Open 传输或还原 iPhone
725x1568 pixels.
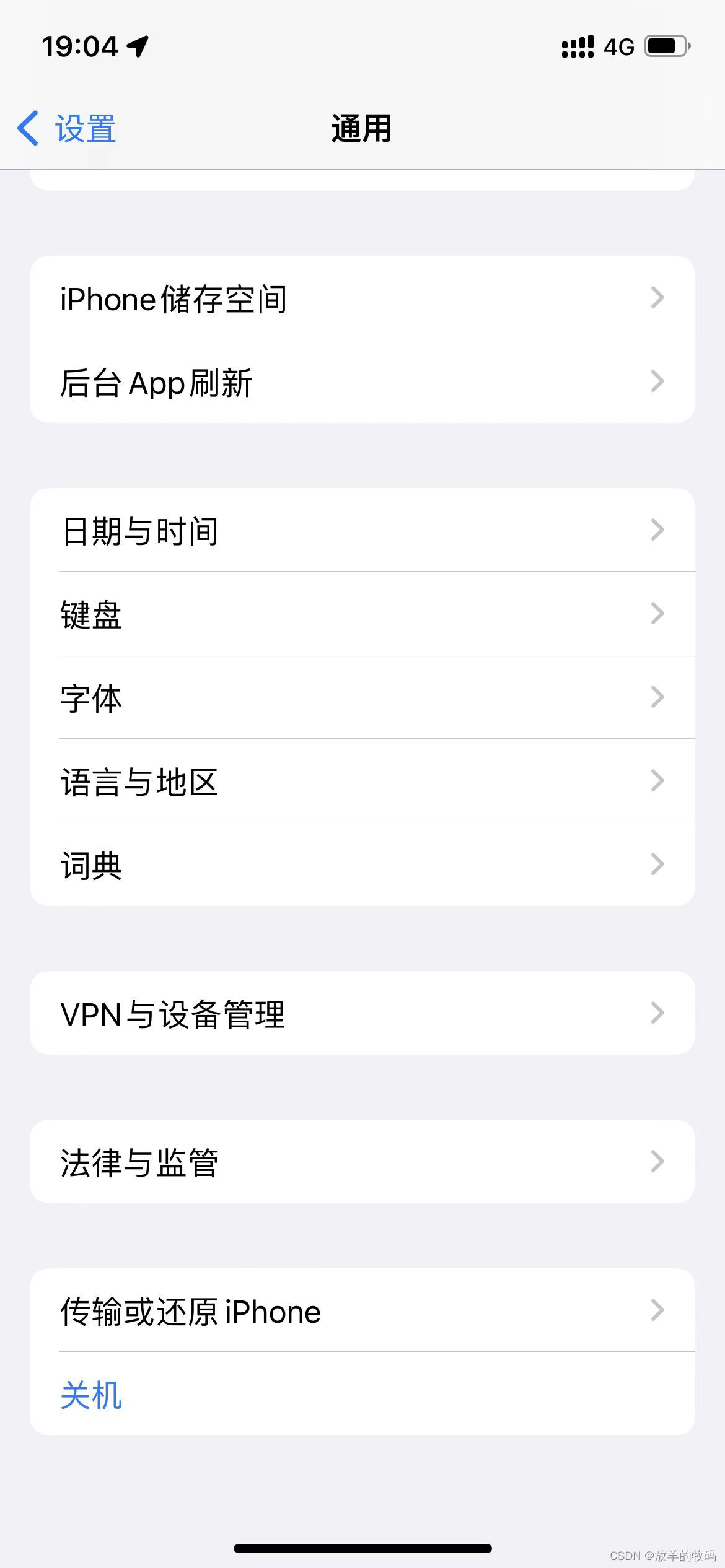(x=362, y=1310)
